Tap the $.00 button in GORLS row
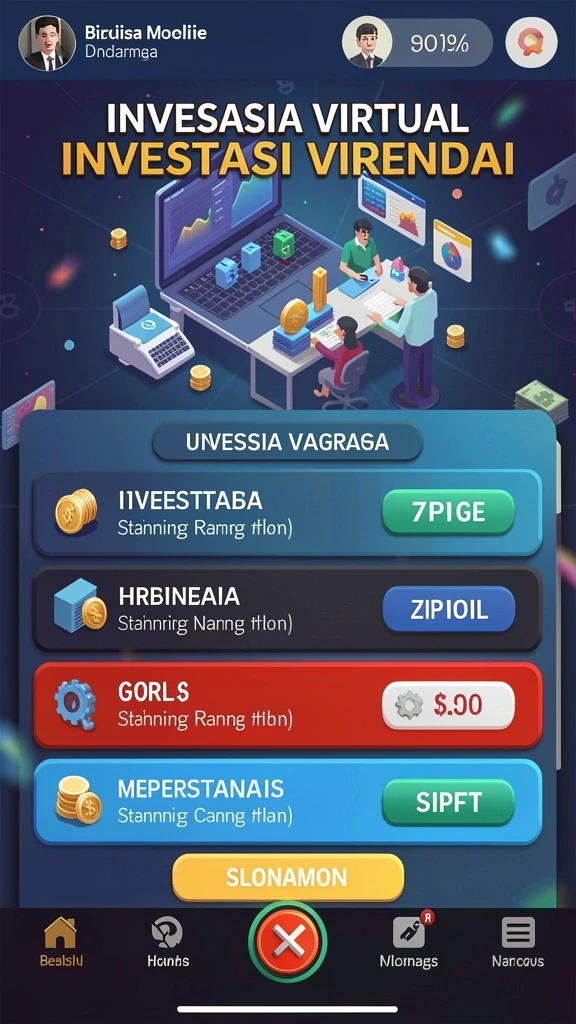 [448, 705]
